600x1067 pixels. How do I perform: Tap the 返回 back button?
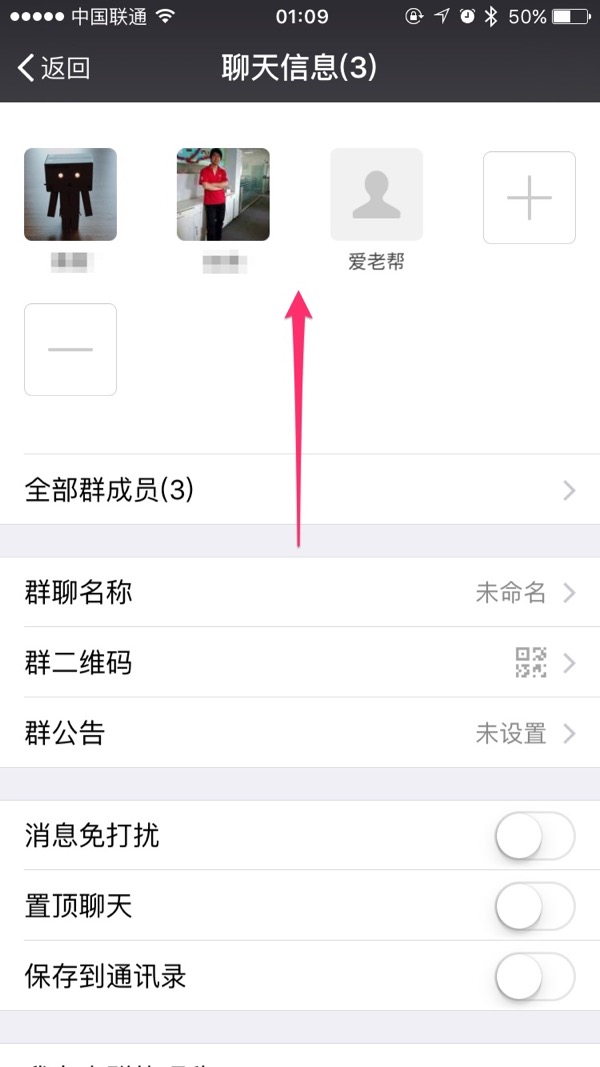[55, 68]
